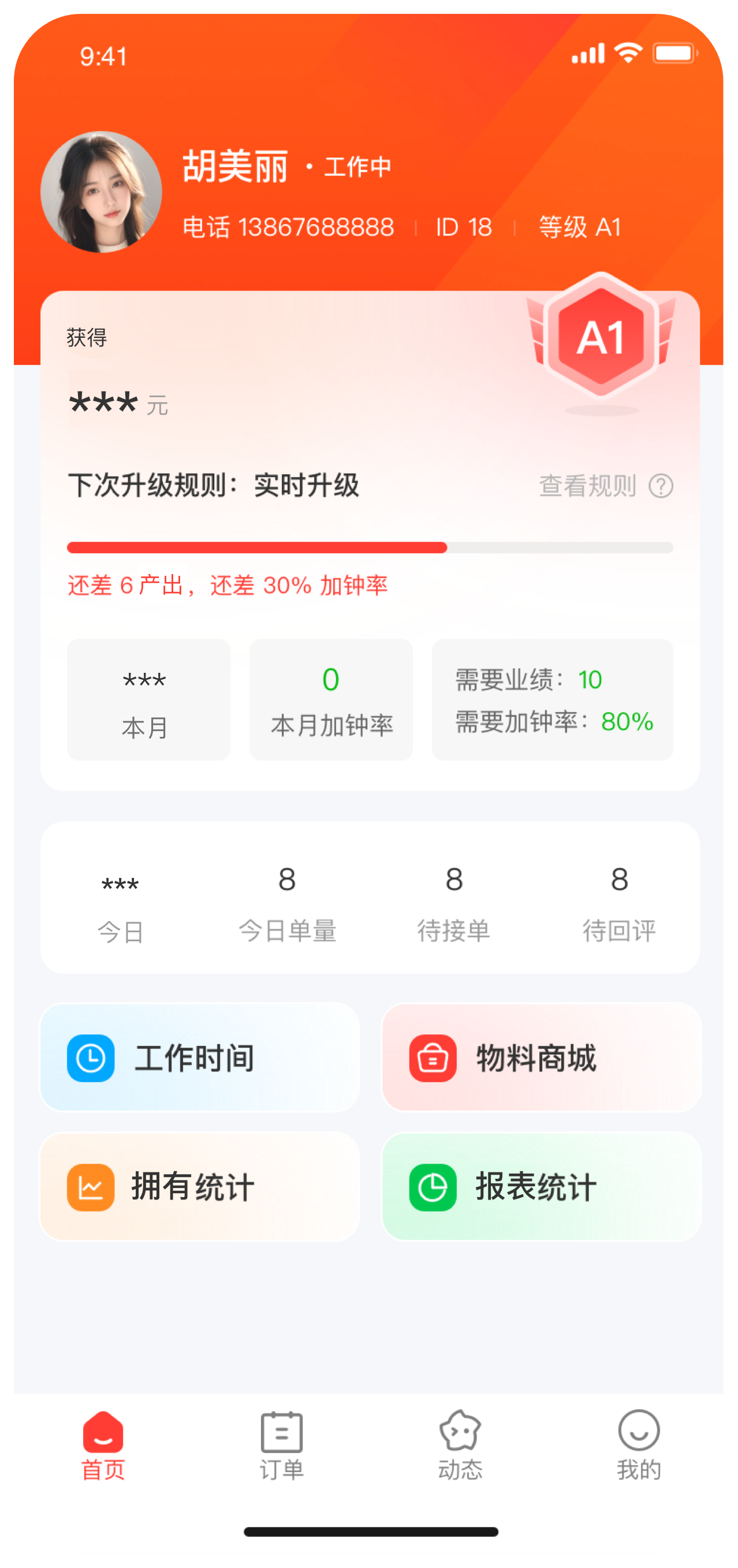738x1568 pixels.
Task: Switch to the 订单 tab
Action: [x=281, y=1445]
